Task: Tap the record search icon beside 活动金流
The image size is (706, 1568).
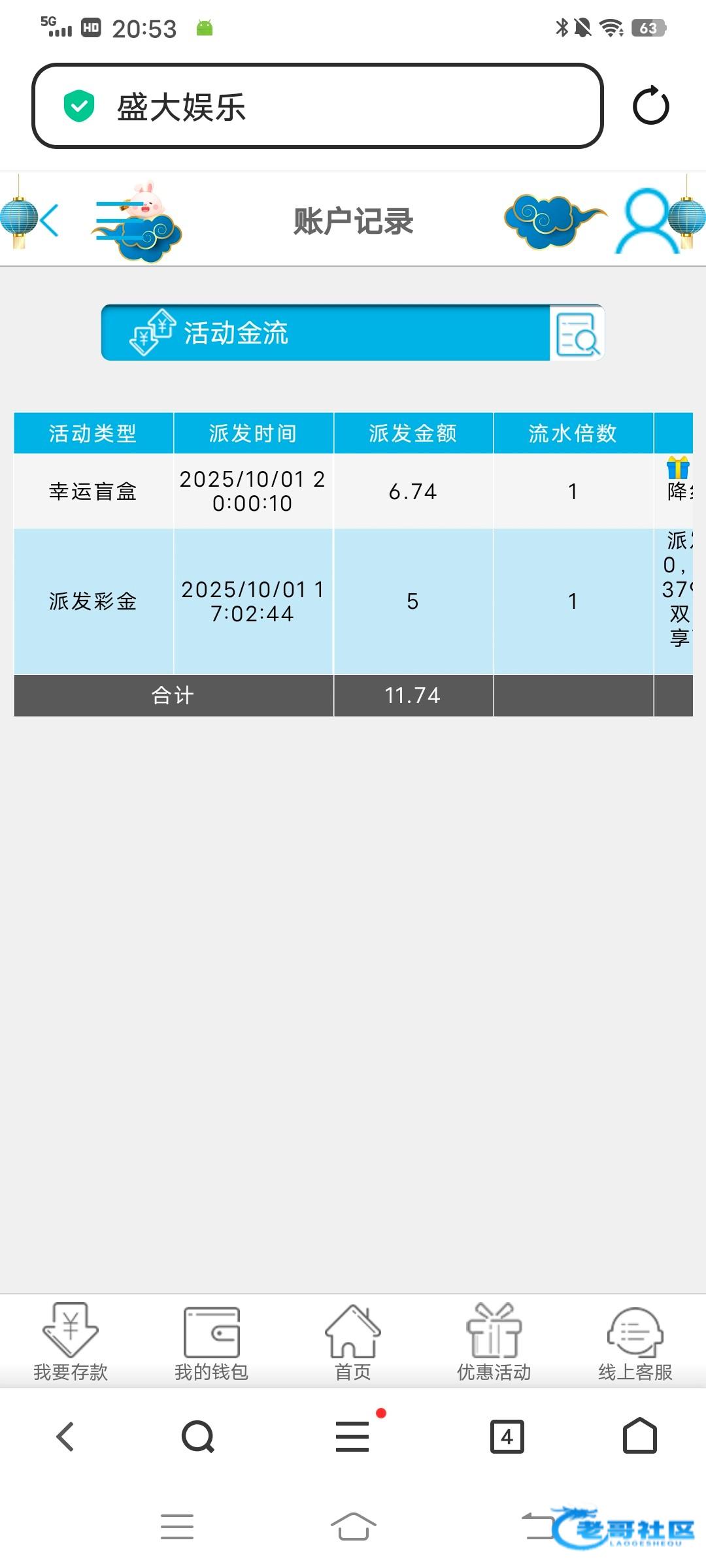Action: pos(577,333)
